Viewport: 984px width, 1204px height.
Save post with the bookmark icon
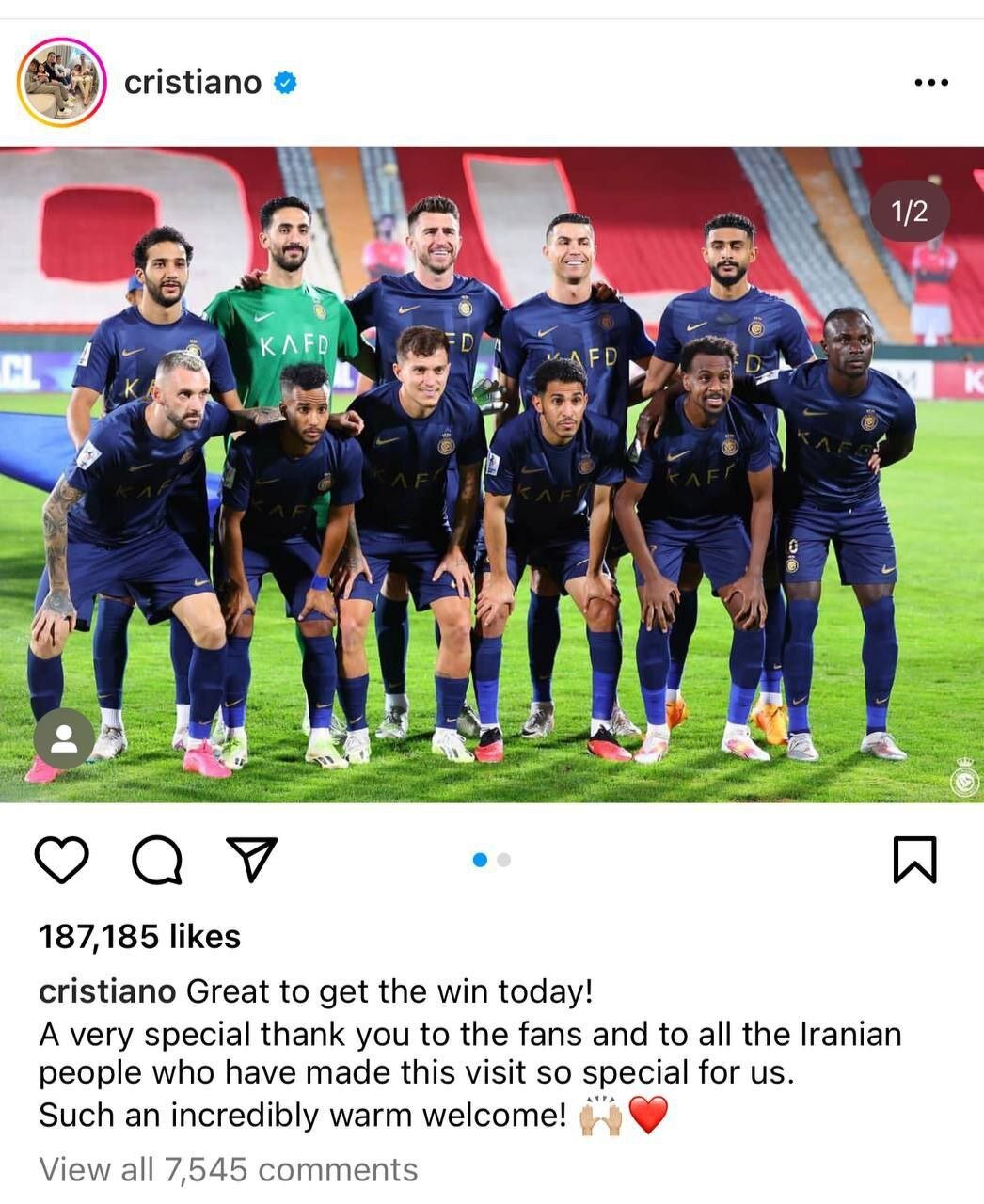click(x=913, y=859)
